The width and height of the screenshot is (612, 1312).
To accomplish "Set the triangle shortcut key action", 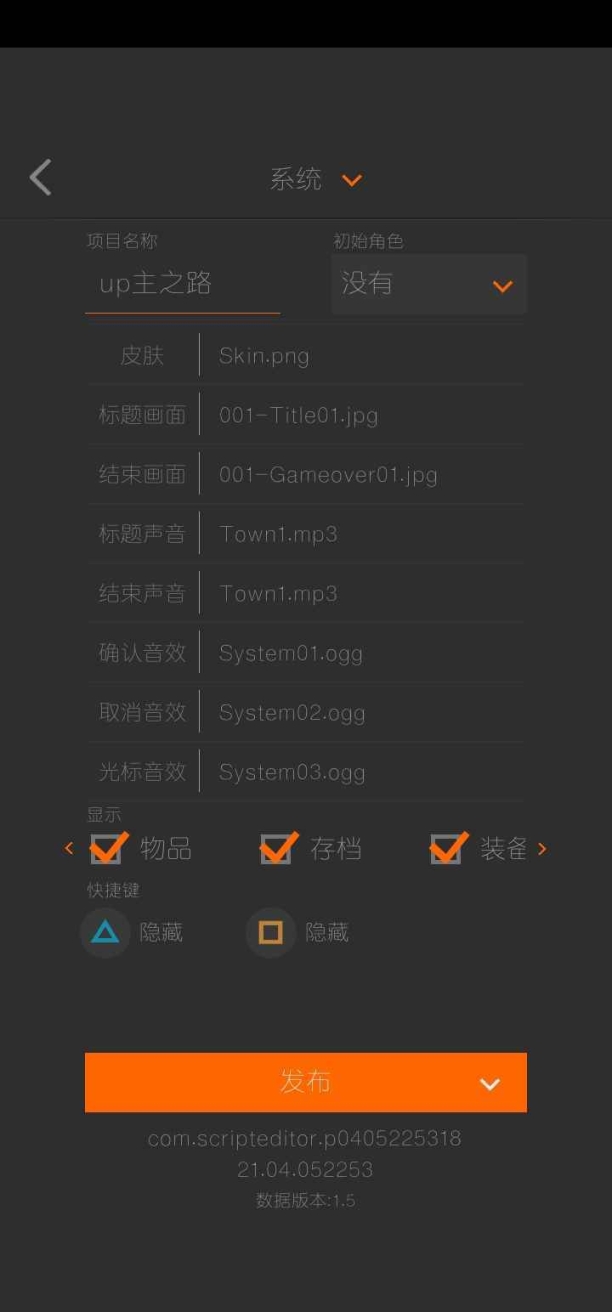I will (x=105, y=933).
